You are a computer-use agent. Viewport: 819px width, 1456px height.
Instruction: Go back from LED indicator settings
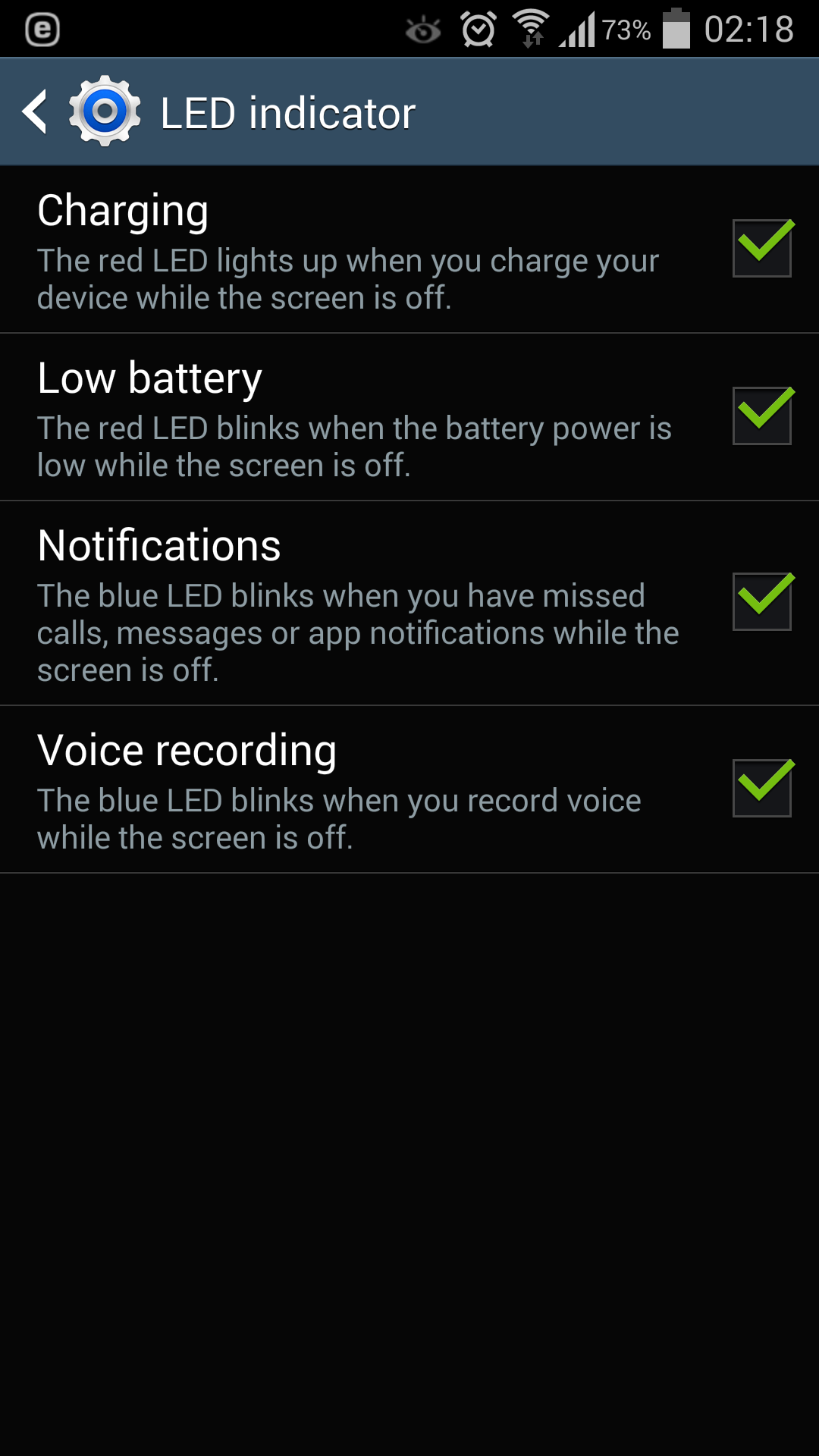(x=35, y=112)
